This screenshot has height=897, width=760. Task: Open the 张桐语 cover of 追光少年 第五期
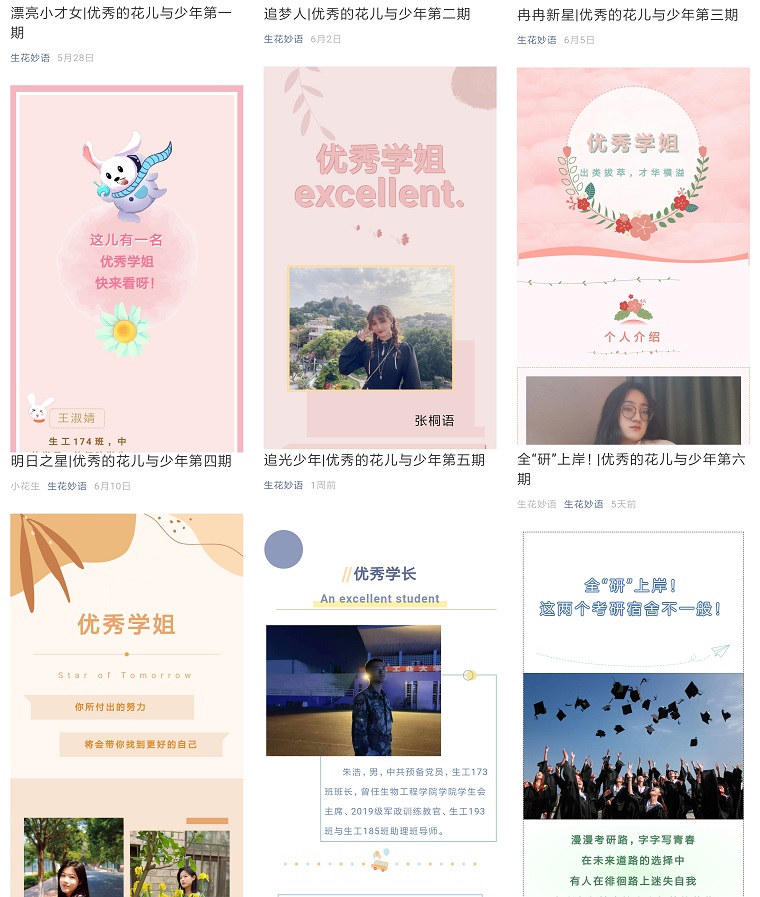click(x=380, y=257)
